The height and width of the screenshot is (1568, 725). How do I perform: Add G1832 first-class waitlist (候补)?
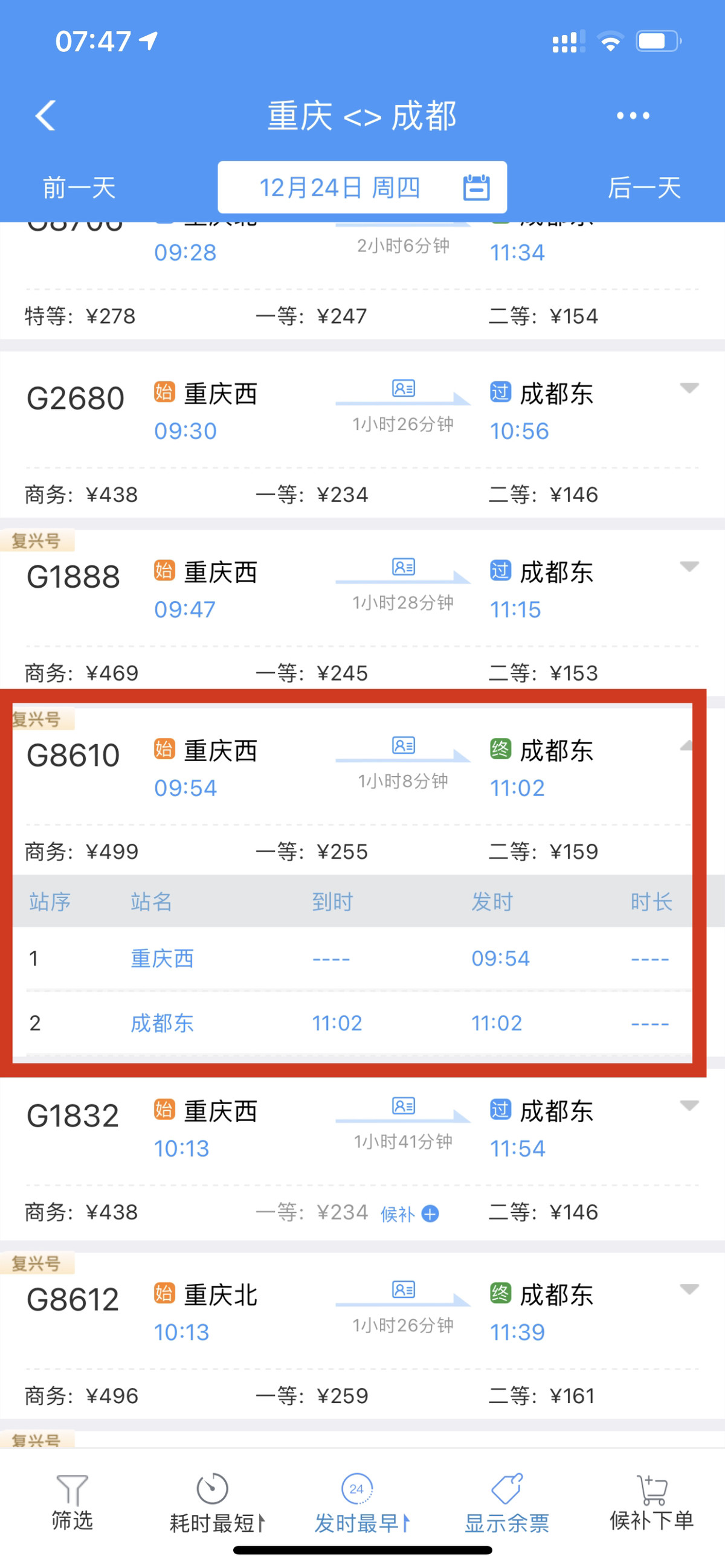tap(410, 1214)
